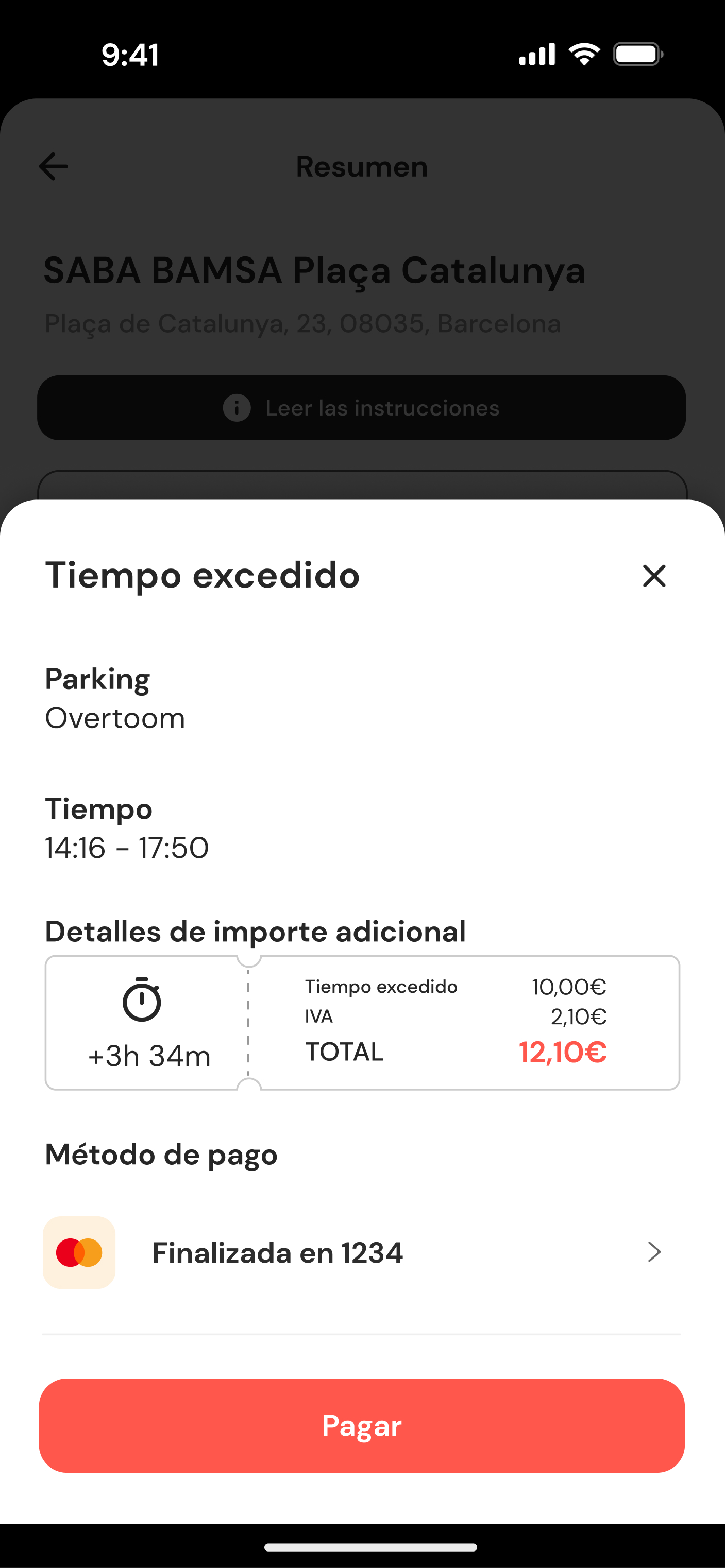The height and width of the screenshot is (1568, 725).
Task: Tap the battery indicator in status bar
Action: coord(638,54)
